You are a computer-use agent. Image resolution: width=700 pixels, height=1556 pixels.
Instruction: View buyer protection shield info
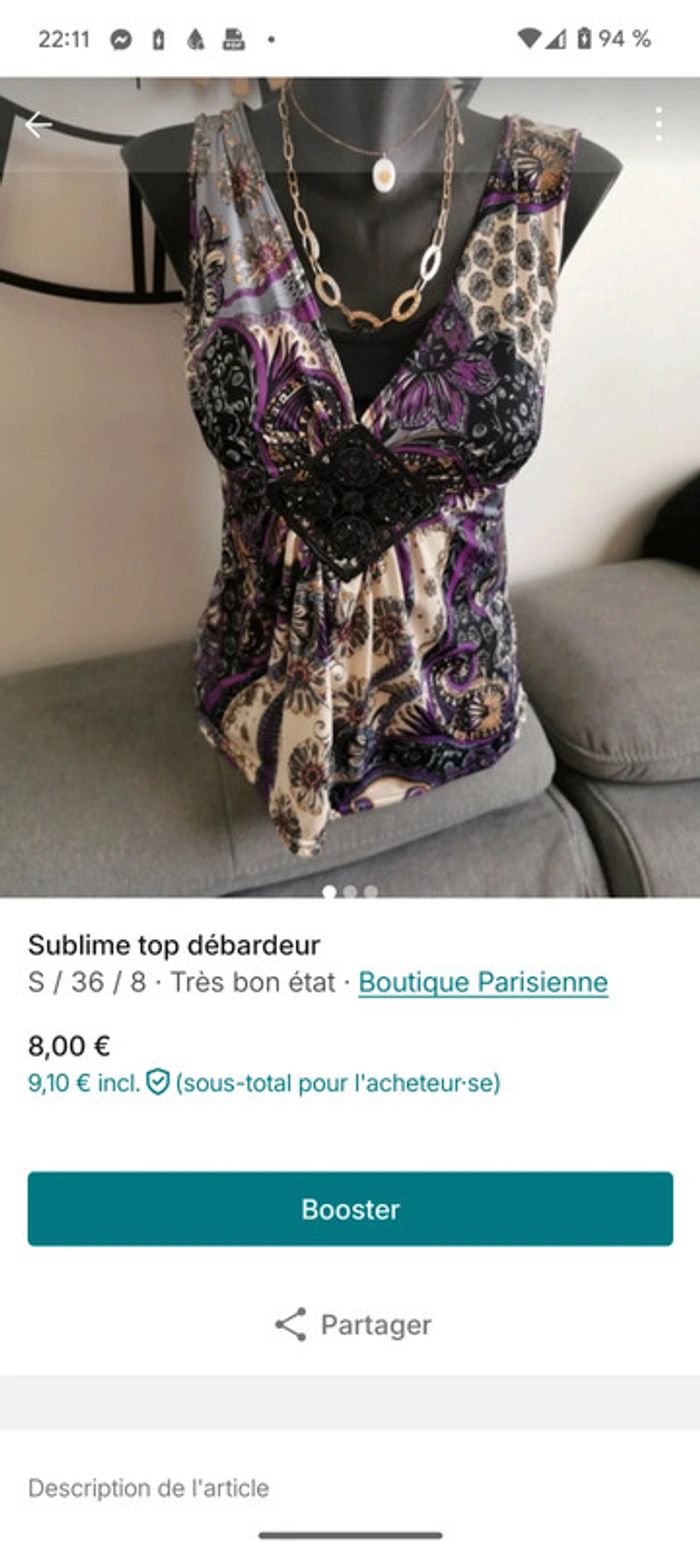point(158,1082)
